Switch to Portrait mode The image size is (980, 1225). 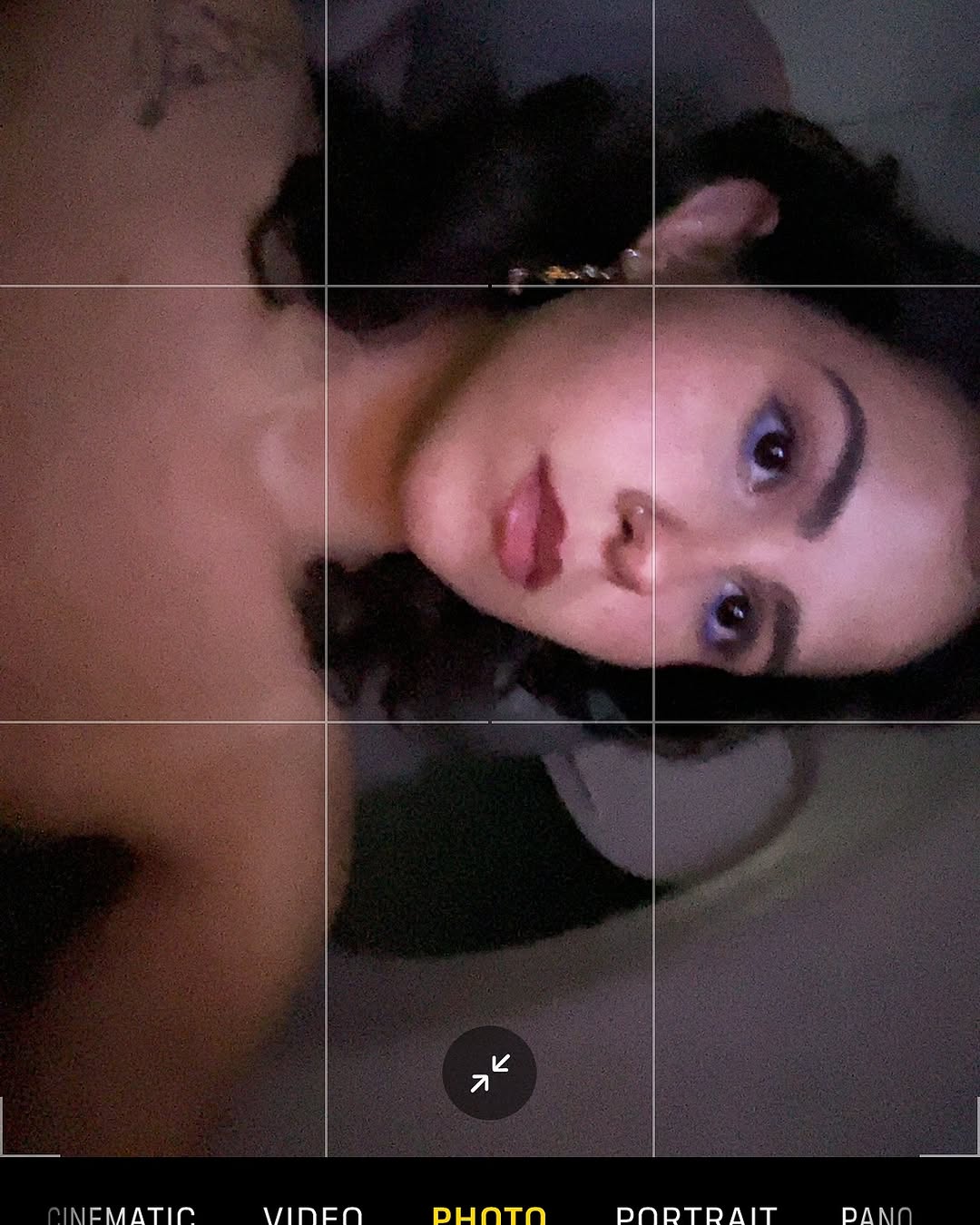[x=696, y=1214]
